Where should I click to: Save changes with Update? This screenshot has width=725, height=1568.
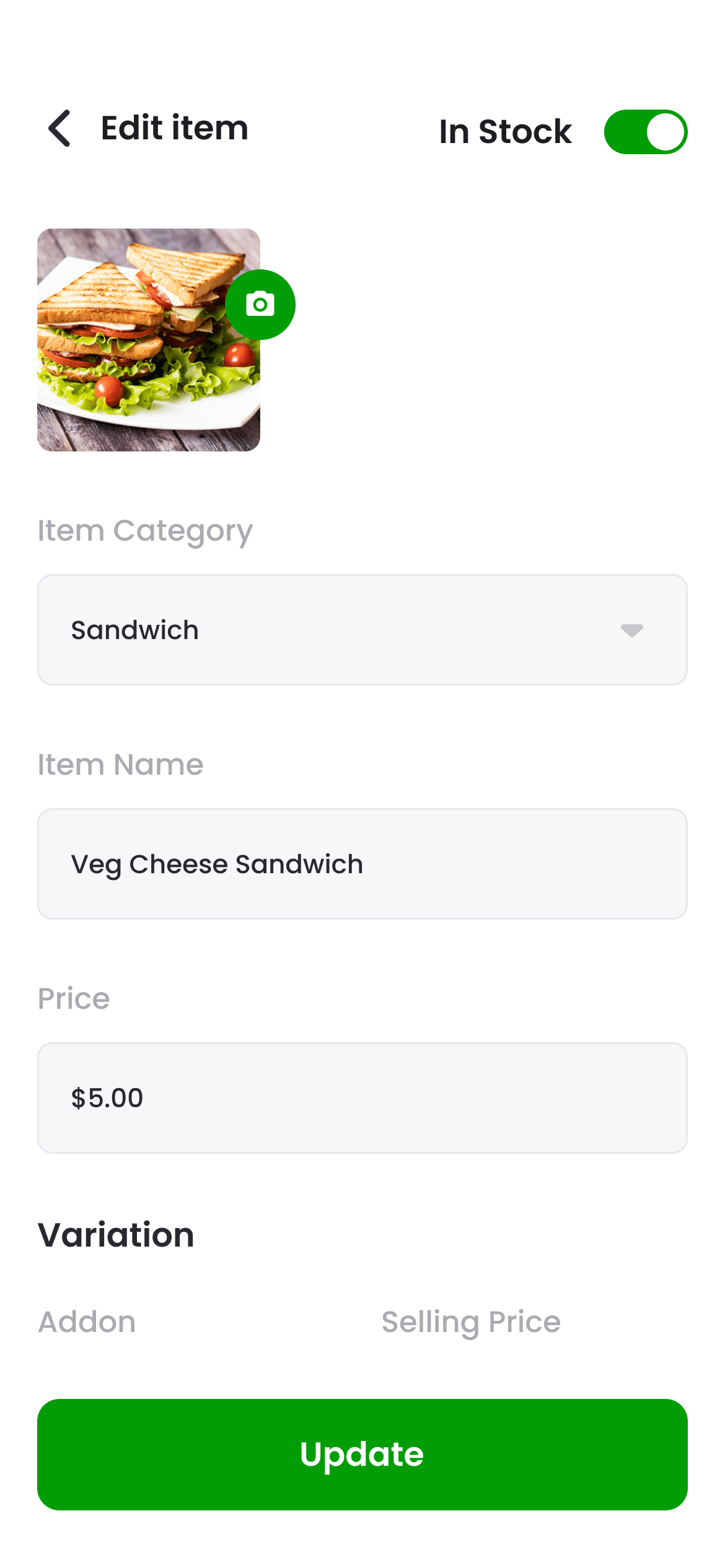pos(362,1454)
